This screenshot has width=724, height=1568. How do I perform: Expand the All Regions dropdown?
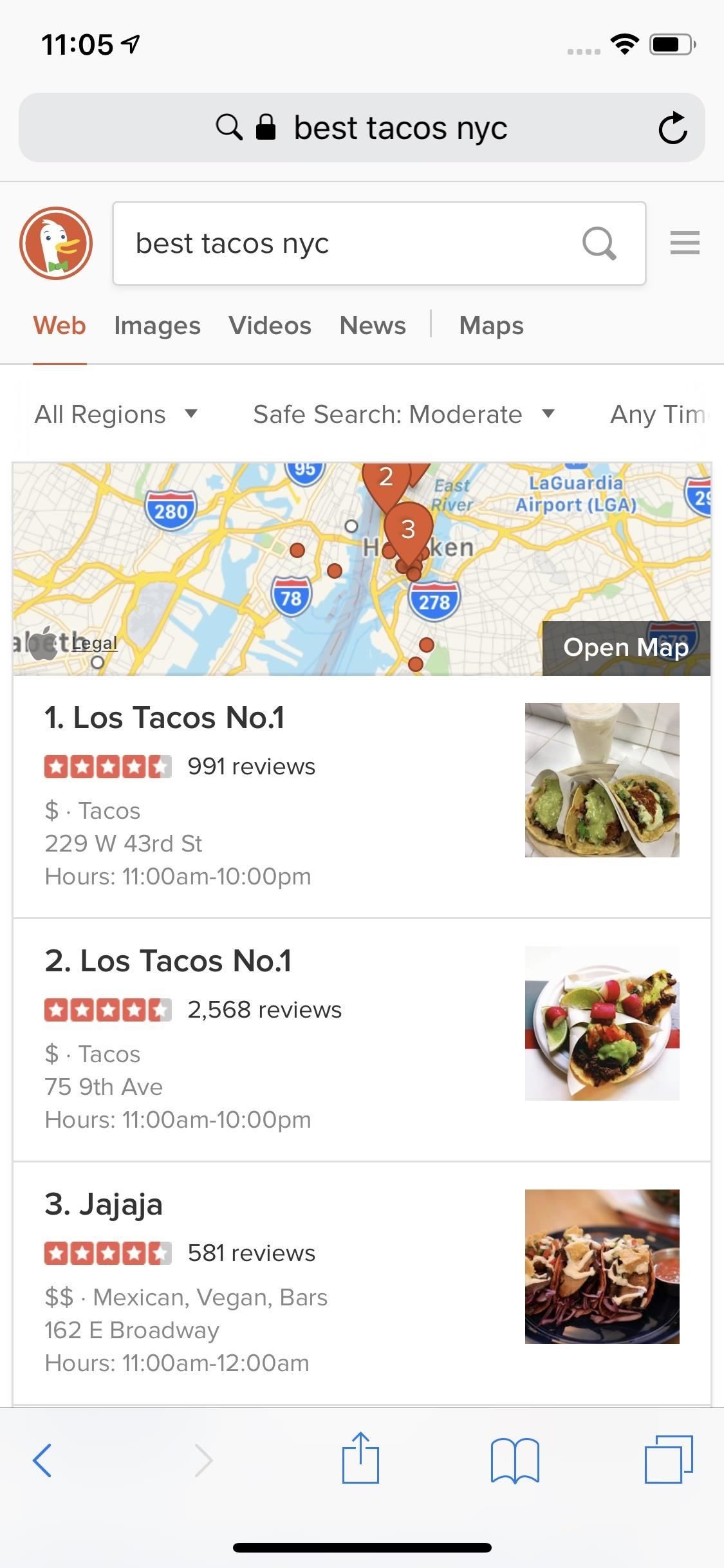pos(116,415)
